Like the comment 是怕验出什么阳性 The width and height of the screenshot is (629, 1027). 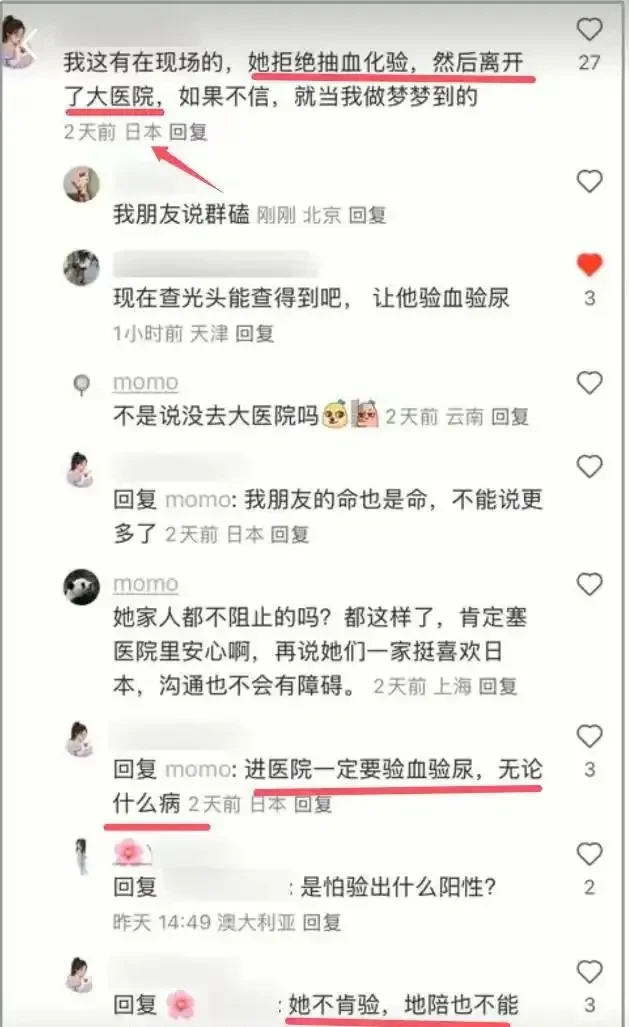590,854
